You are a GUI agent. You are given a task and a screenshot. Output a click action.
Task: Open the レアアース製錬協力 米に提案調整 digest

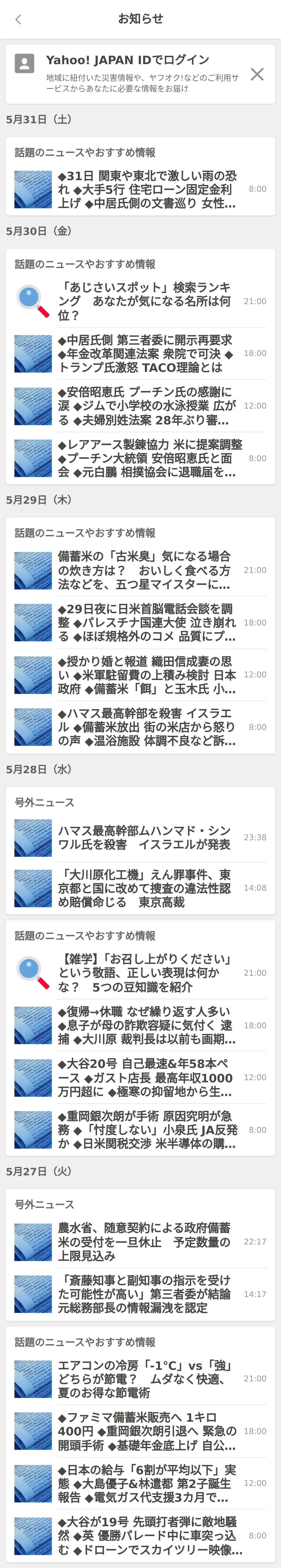146,458
